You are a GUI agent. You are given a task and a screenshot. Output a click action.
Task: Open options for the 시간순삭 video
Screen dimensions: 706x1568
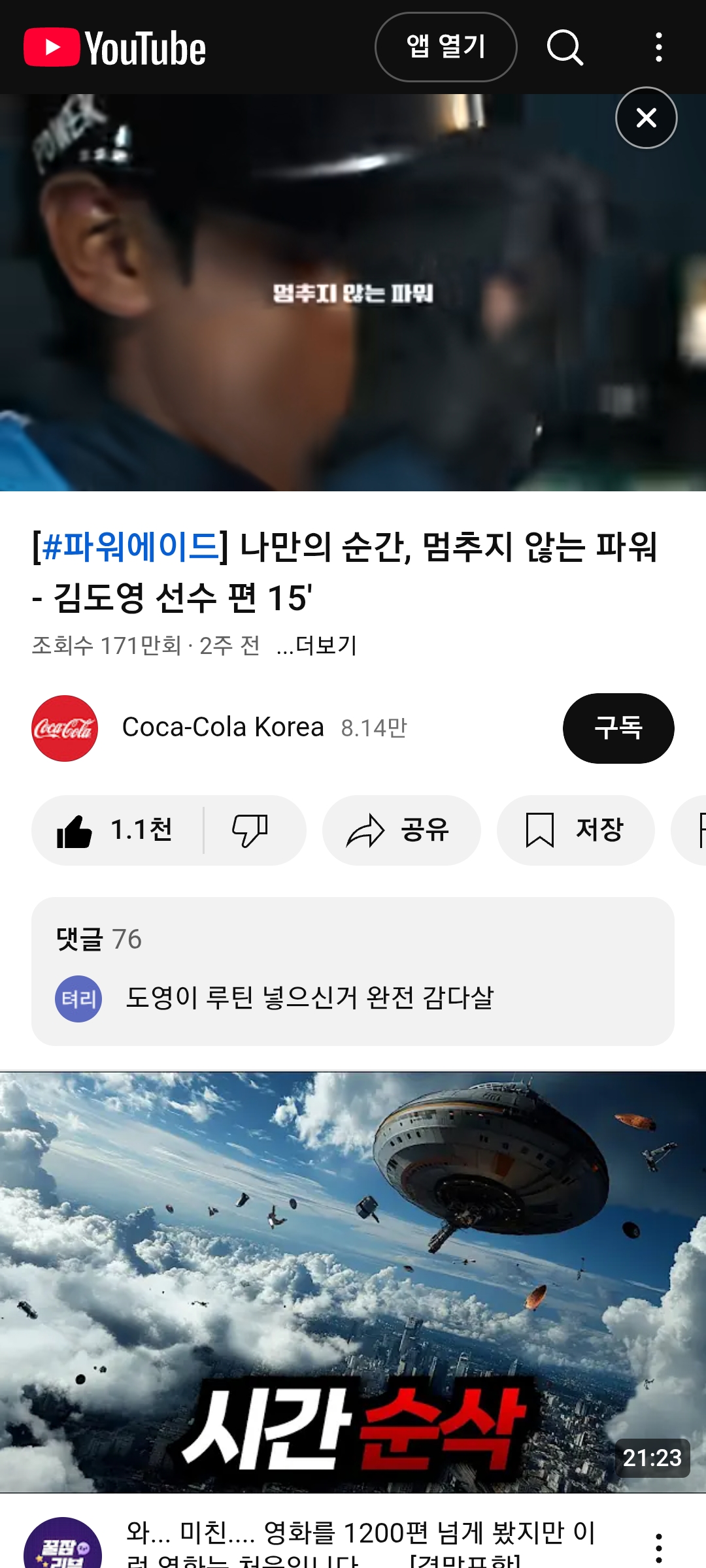click(x=658, y=1547)
